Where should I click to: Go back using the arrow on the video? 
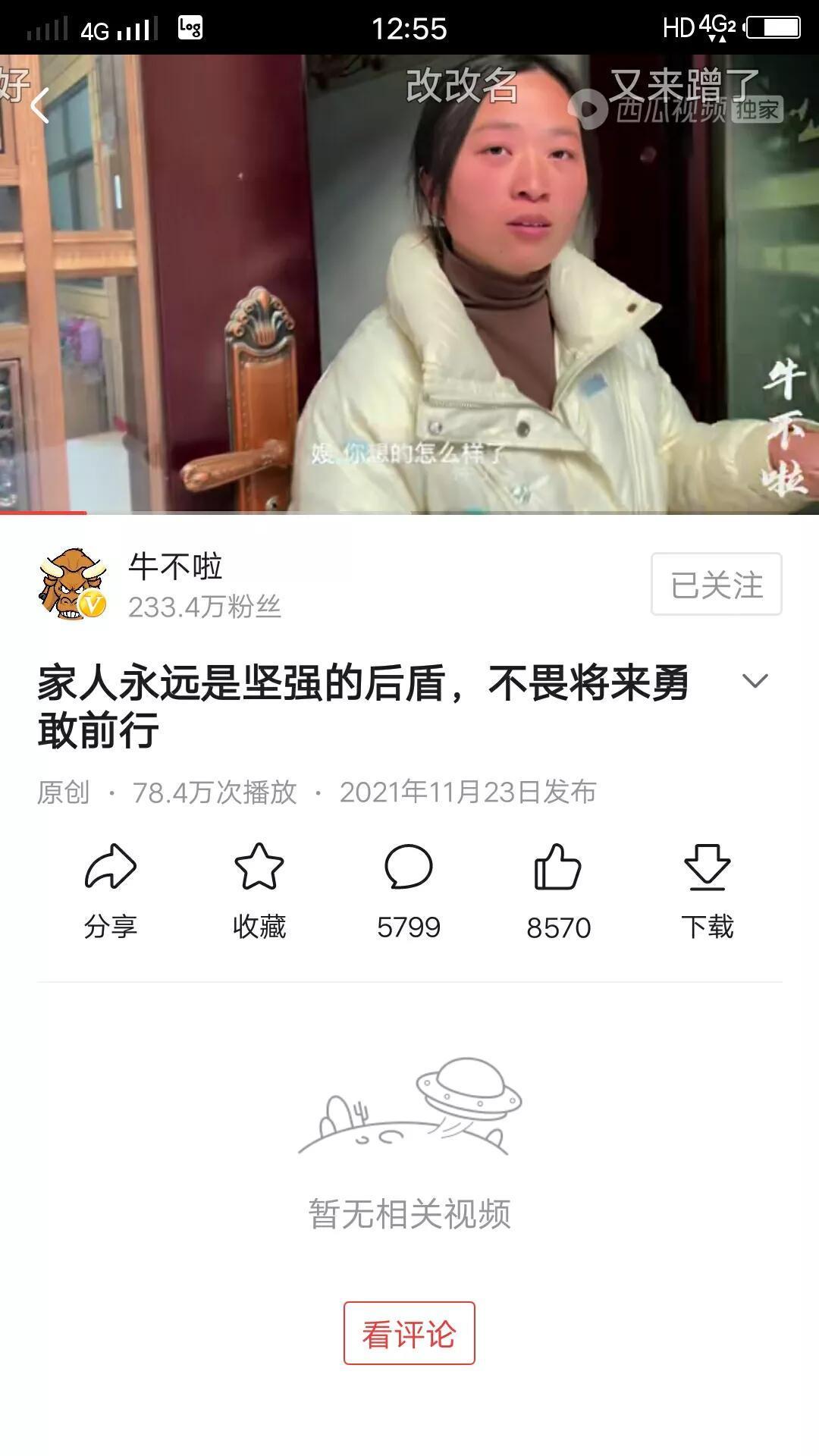(x=40, y=105)
